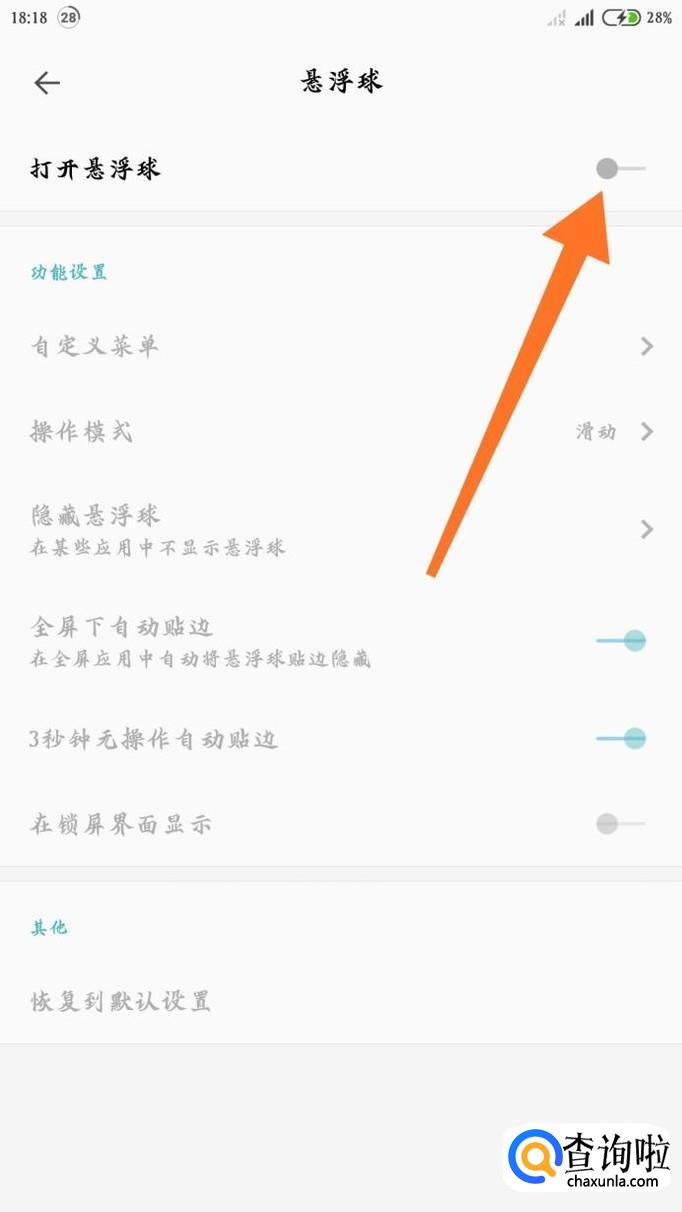
Task: Open the 操作模式 setting
Action: [x=340, y=432]
